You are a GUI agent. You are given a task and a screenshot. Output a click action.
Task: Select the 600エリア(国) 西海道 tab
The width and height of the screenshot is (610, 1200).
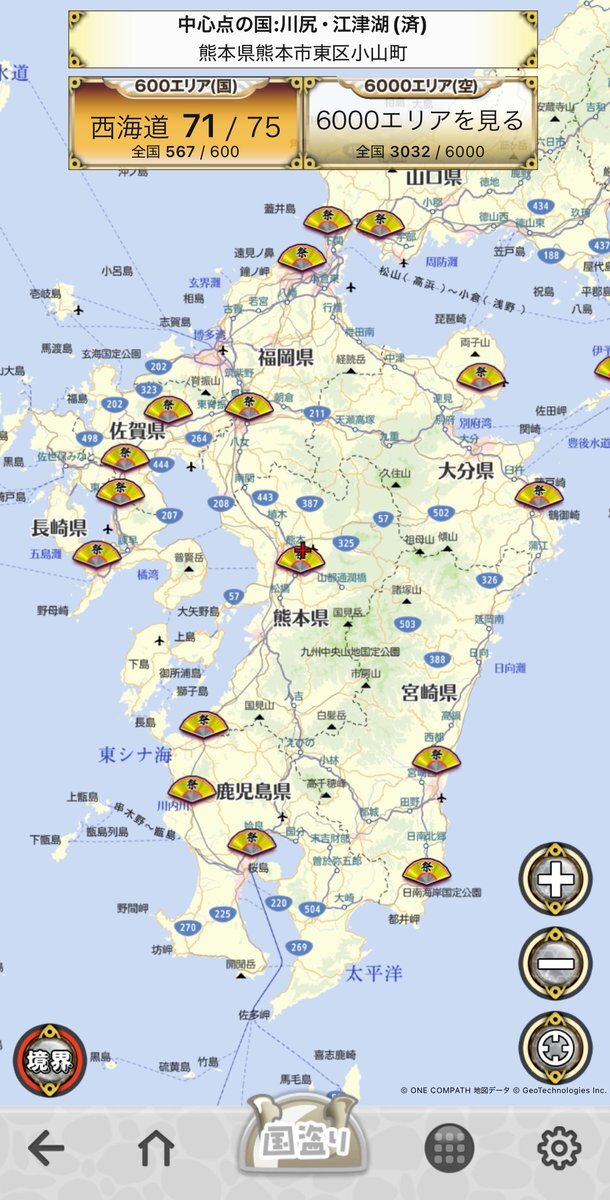[x=186, y=123]
